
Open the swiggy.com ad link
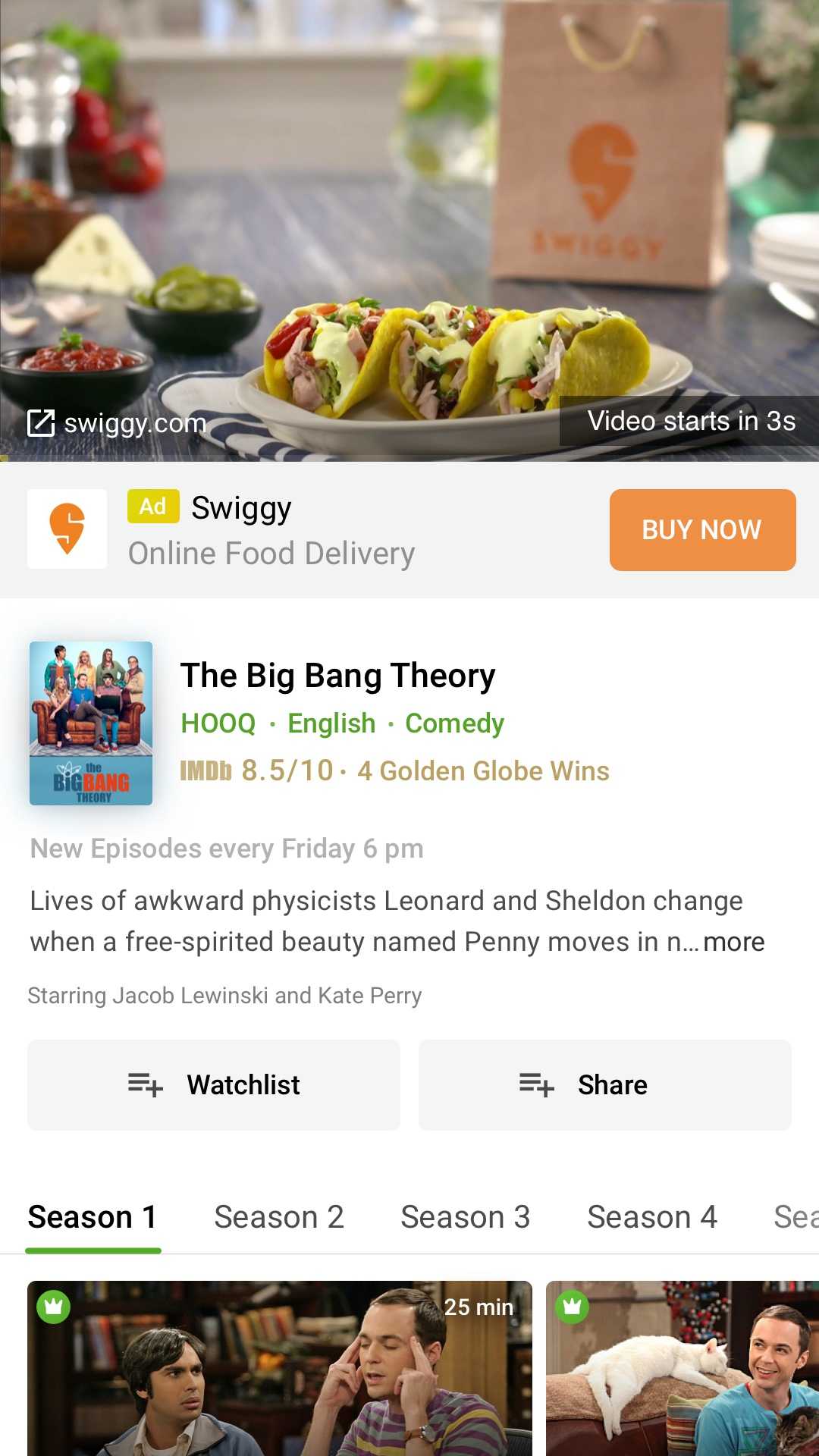click(118, 423)
